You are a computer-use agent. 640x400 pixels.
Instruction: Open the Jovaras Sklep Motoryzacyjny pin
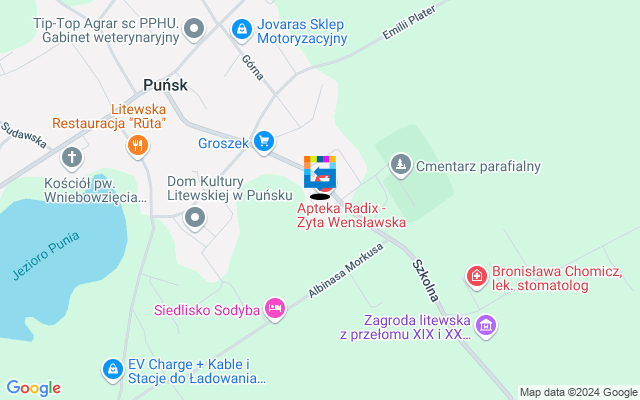[x=241, y=30]
